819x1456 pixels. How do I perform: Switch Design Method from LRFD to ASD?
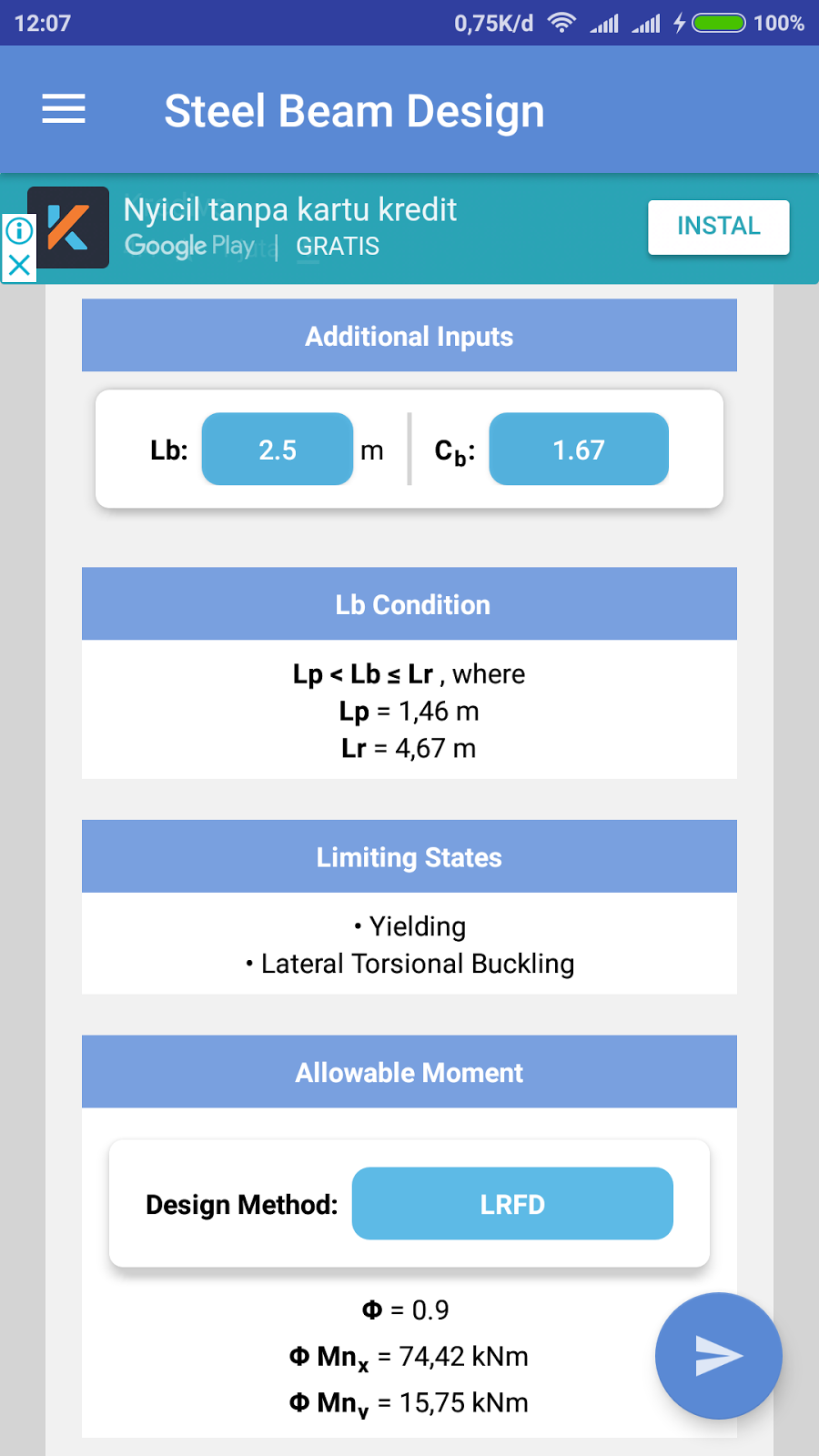(512, 1203)
